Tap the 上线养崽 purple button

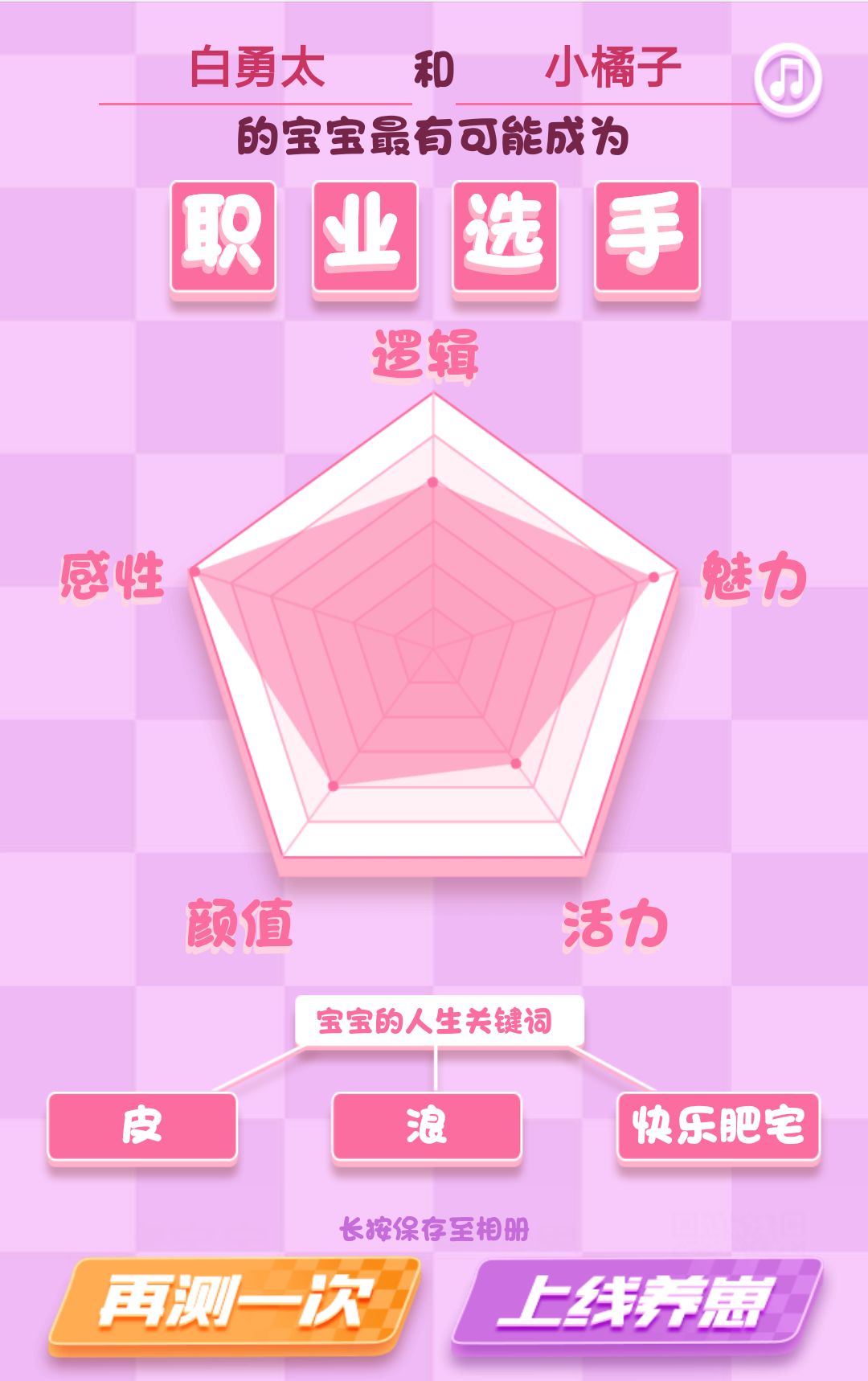637,1302
